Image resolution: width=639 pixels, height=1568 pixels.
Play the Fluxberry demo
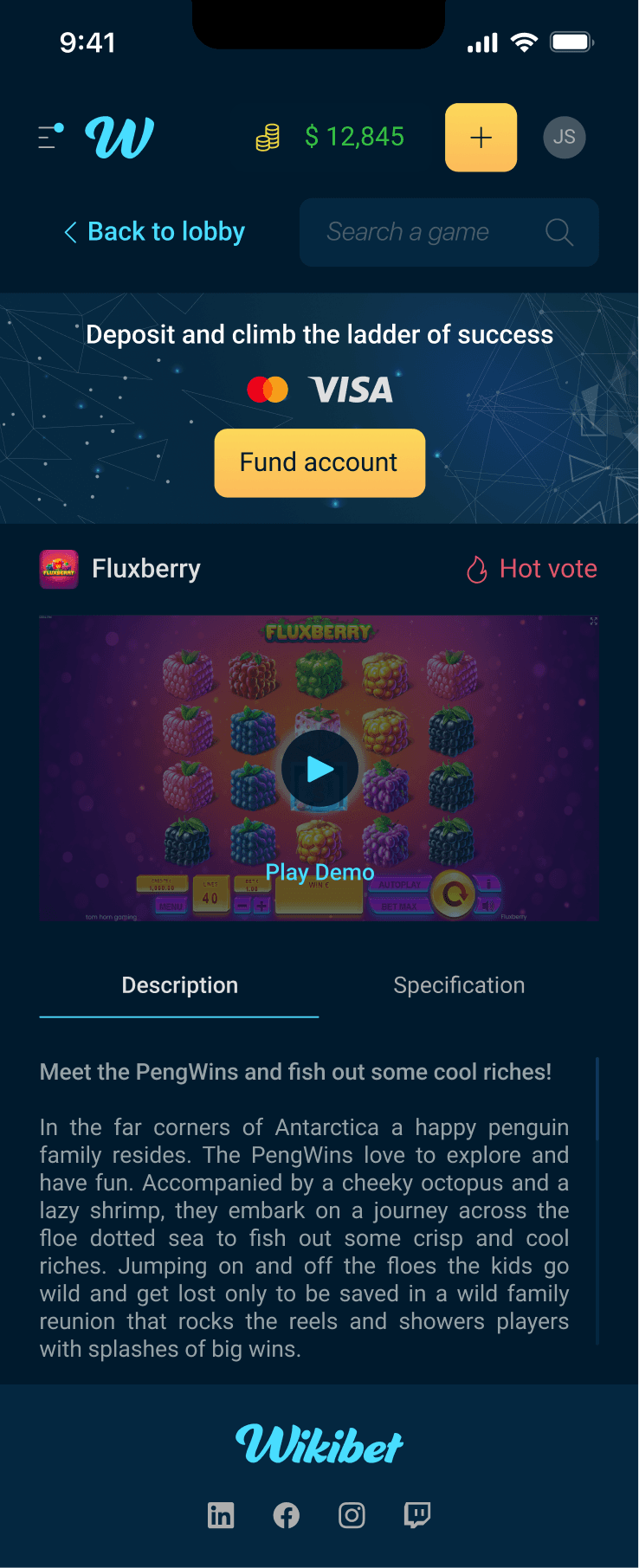pyautogui.click(x=319, y=769)
